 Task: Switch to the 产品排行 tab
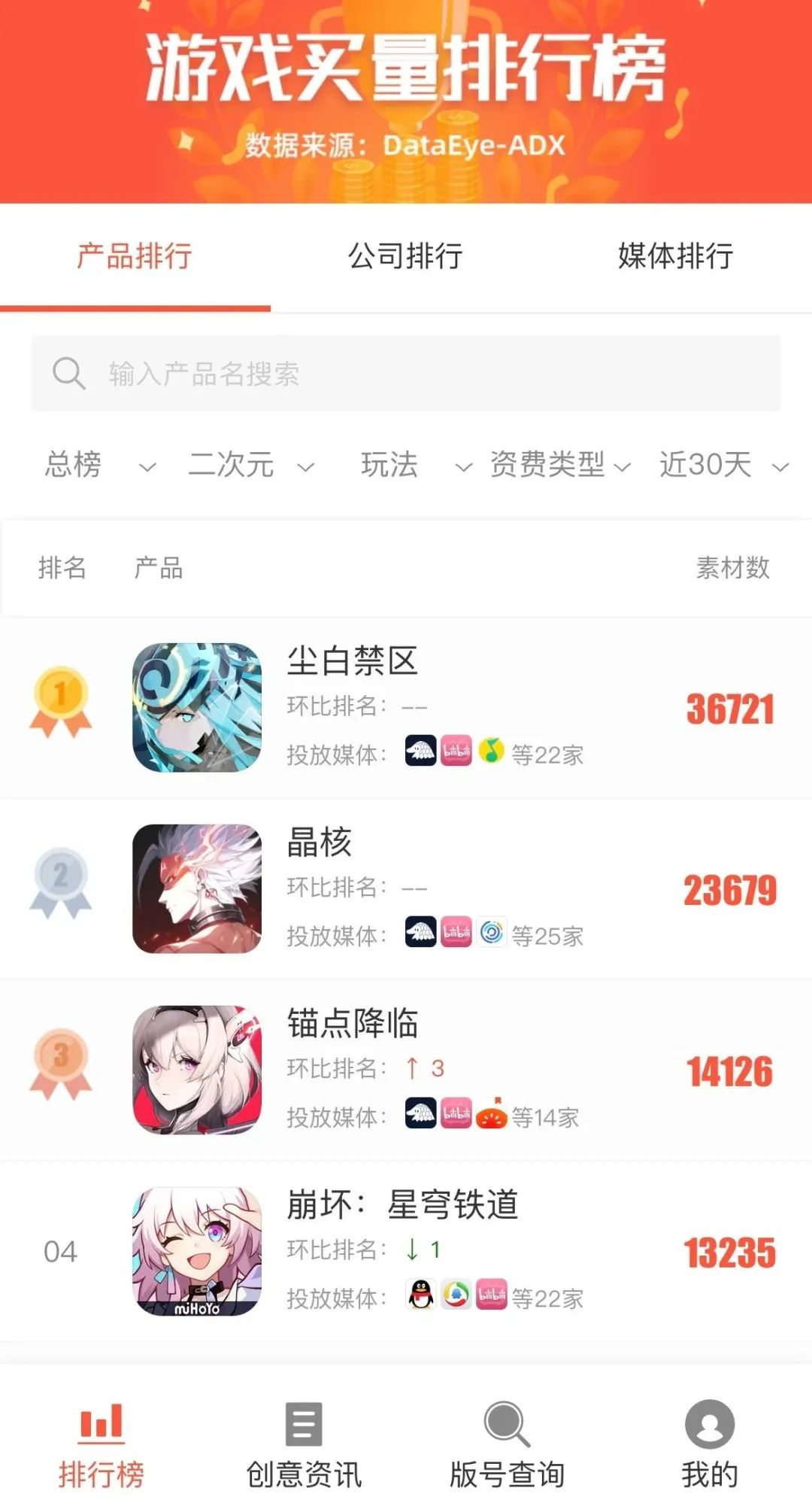135,257
